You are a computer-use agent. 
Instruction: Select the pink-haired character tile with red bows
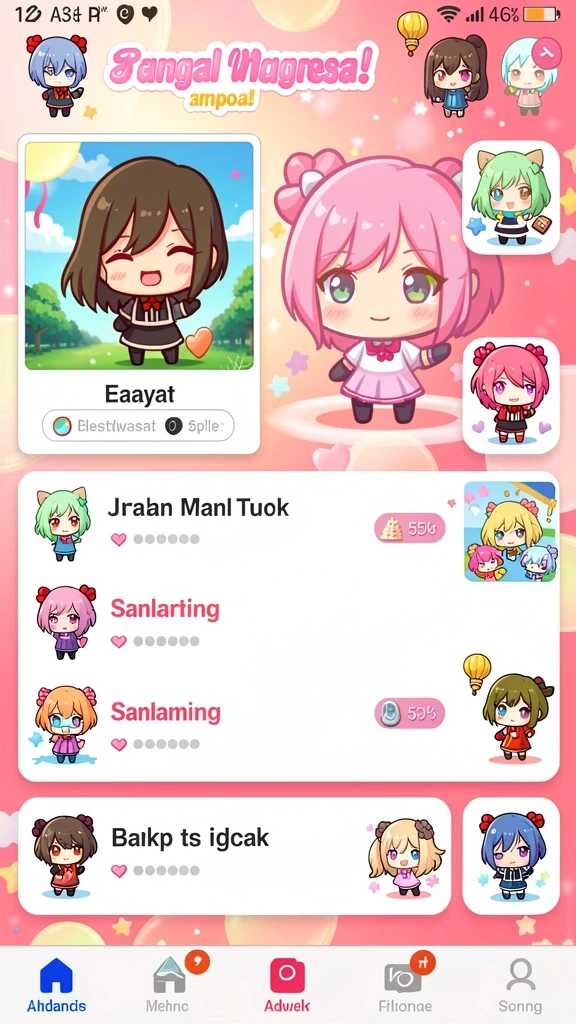pos(511,396)
